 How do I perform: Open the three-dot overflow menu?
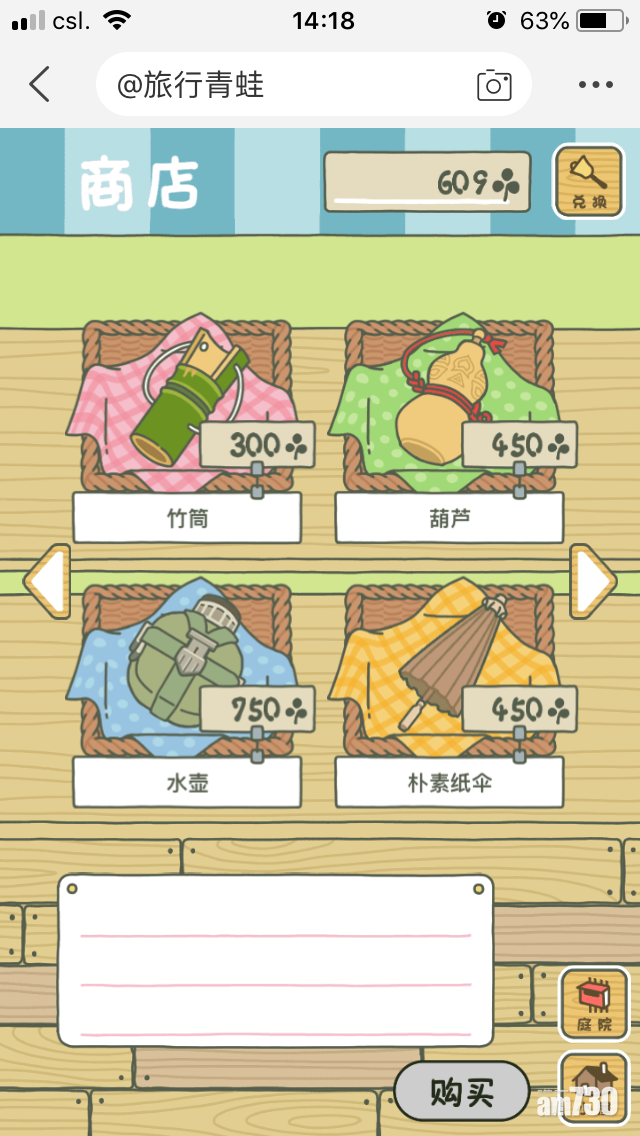pos(595,85)
